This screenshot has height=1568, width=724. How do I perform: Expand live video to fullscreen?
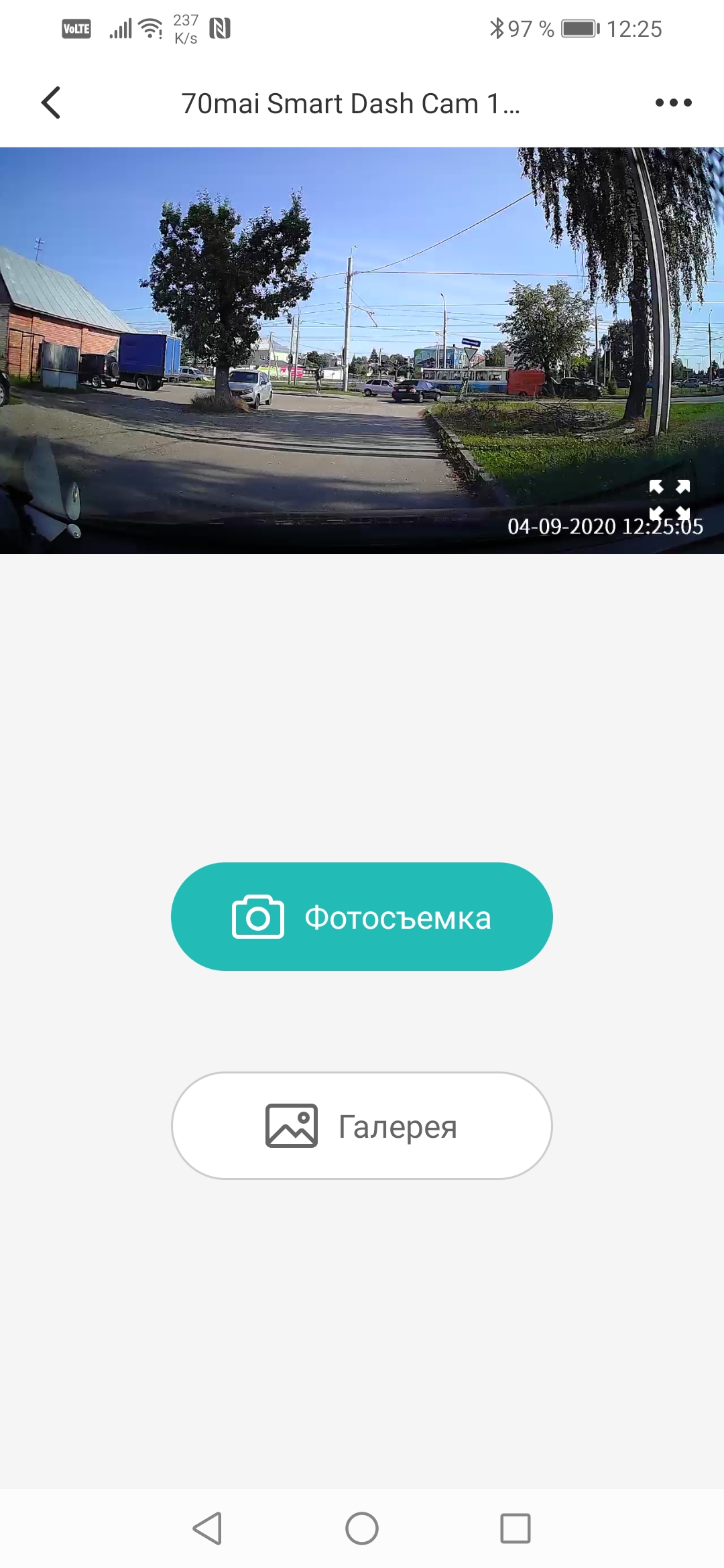pyautogui.click(x=669, y=500)
